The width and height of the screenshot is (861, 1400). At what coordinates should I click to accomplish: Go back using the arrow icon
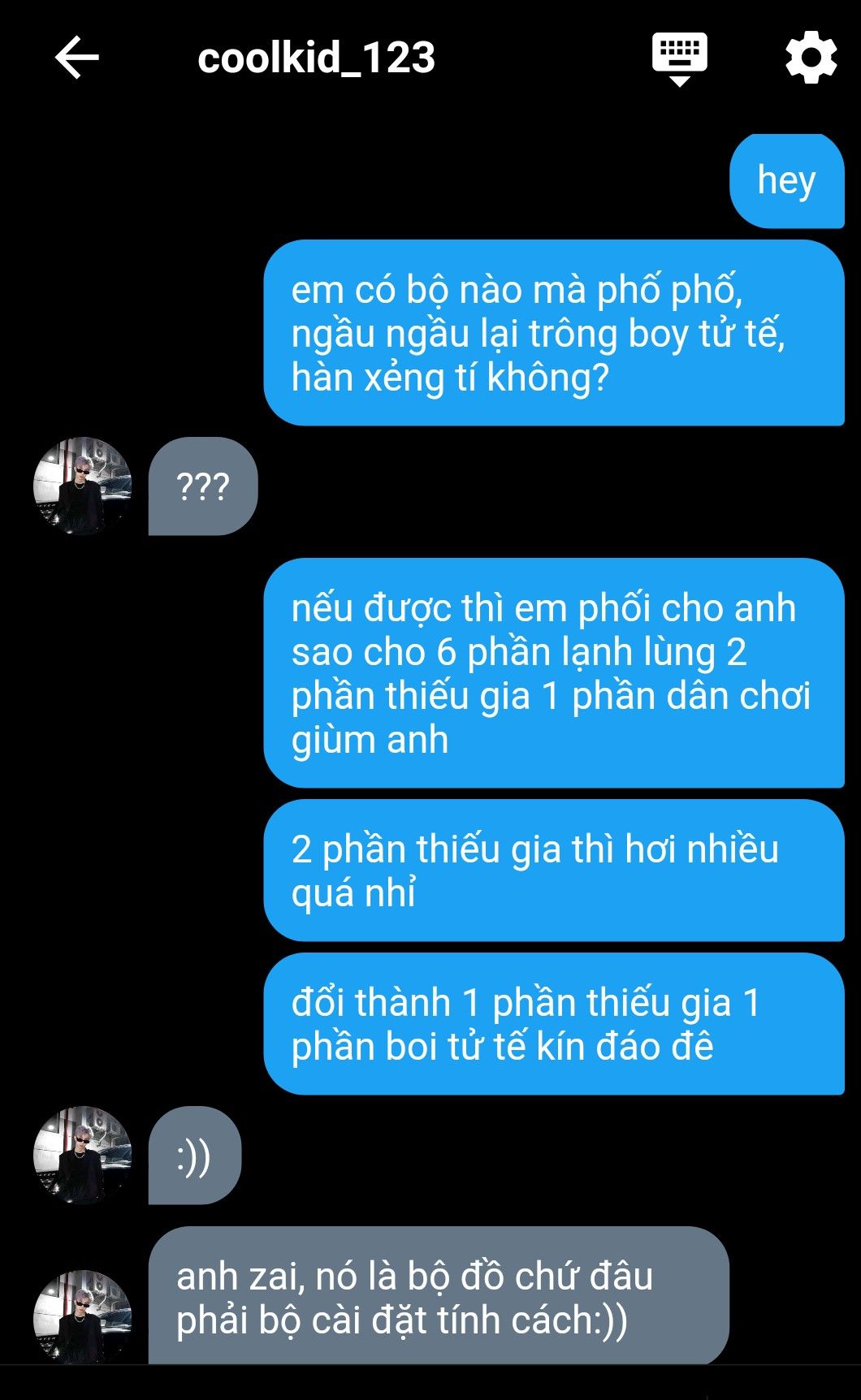point(76,58)
